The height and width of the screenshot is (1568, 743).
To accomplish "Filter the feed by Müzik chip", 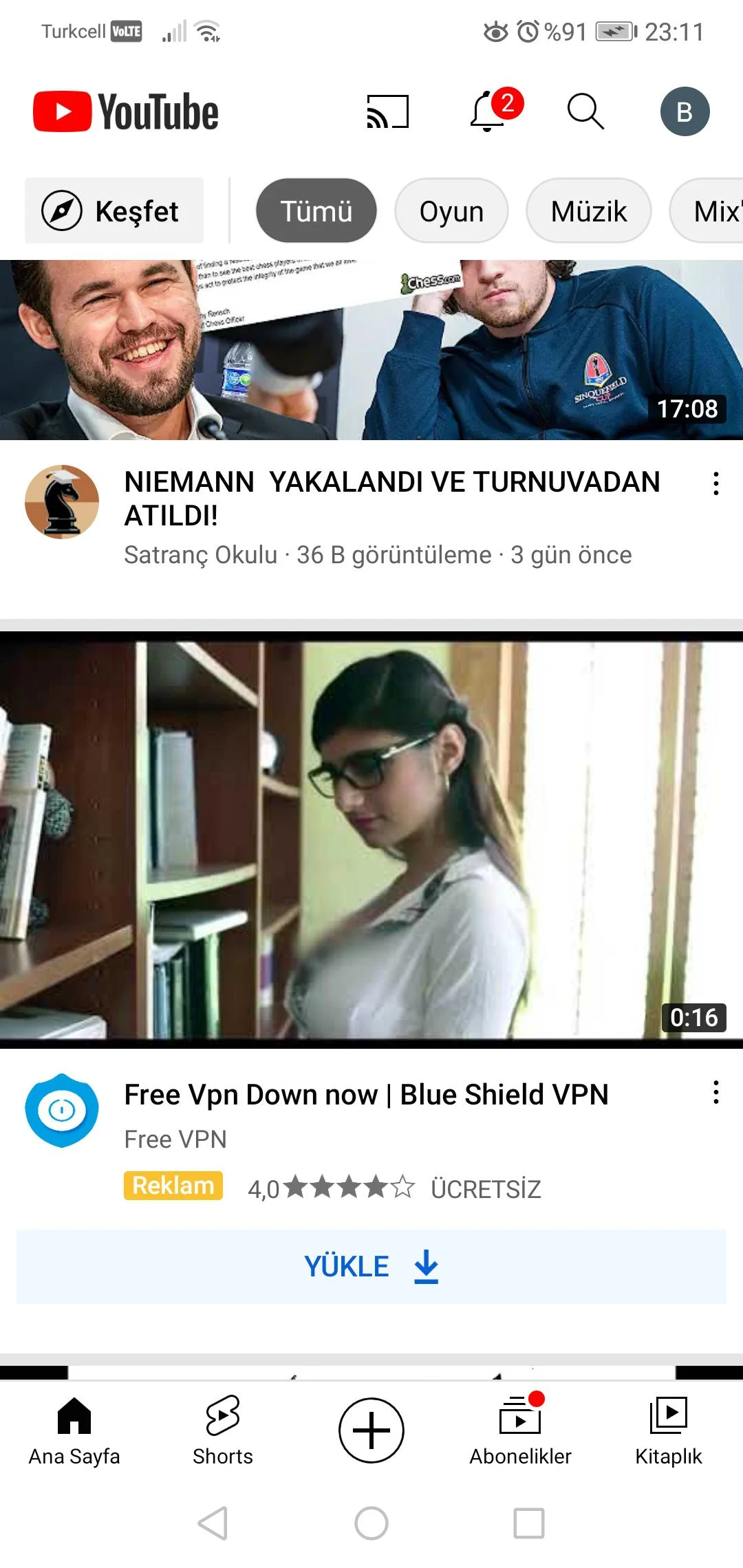I will 588,211.
